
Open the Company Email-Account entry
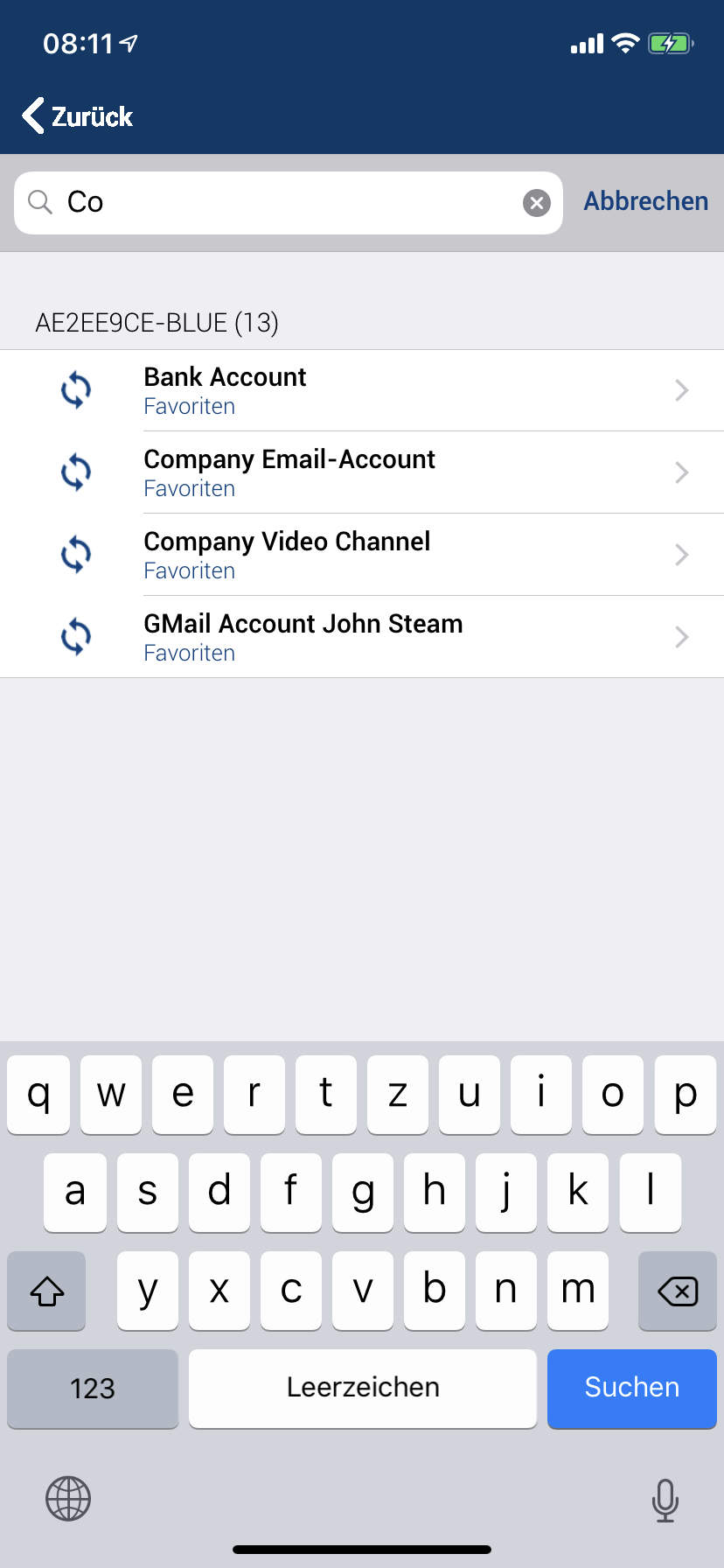coord(362,472)
